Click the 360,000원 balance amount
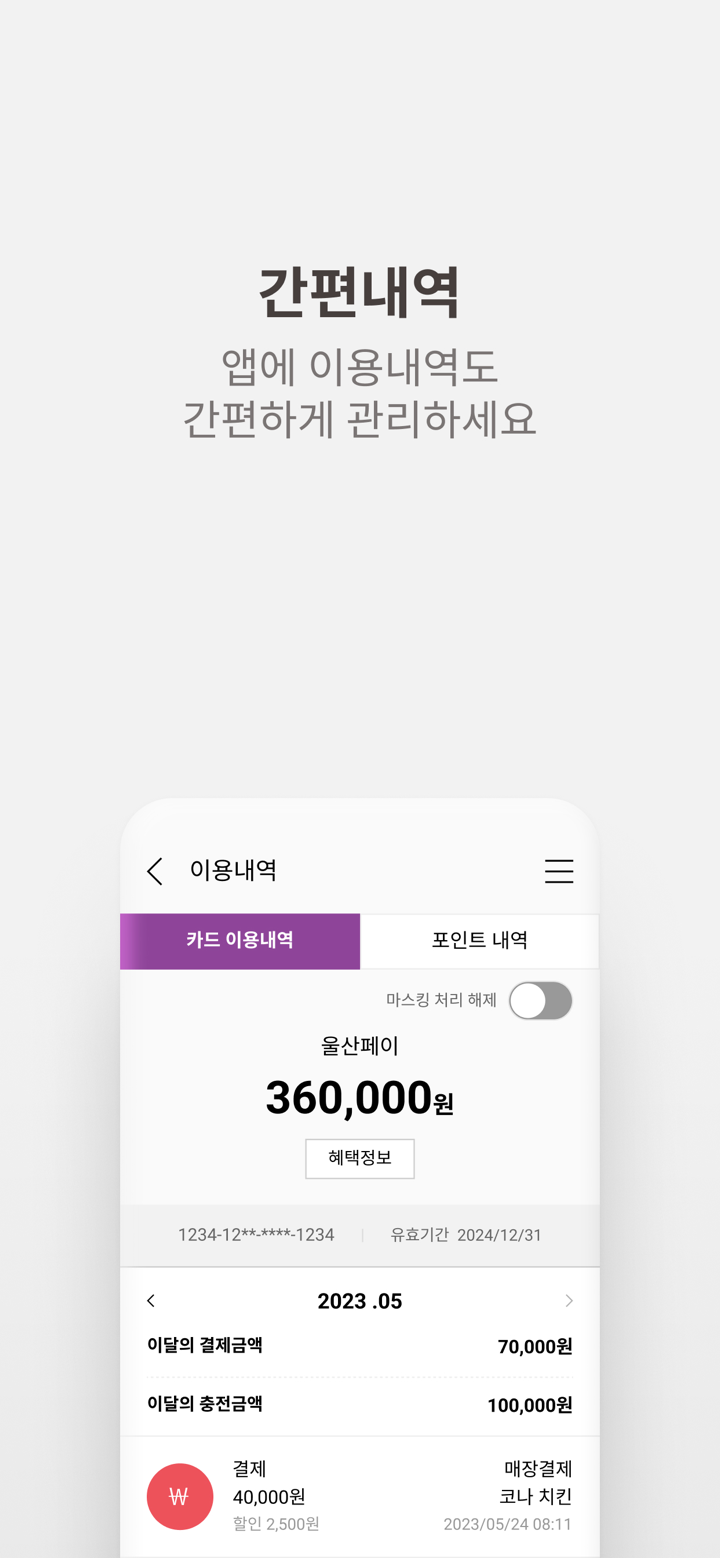 pyautogui.click(x=358, y=1096)
